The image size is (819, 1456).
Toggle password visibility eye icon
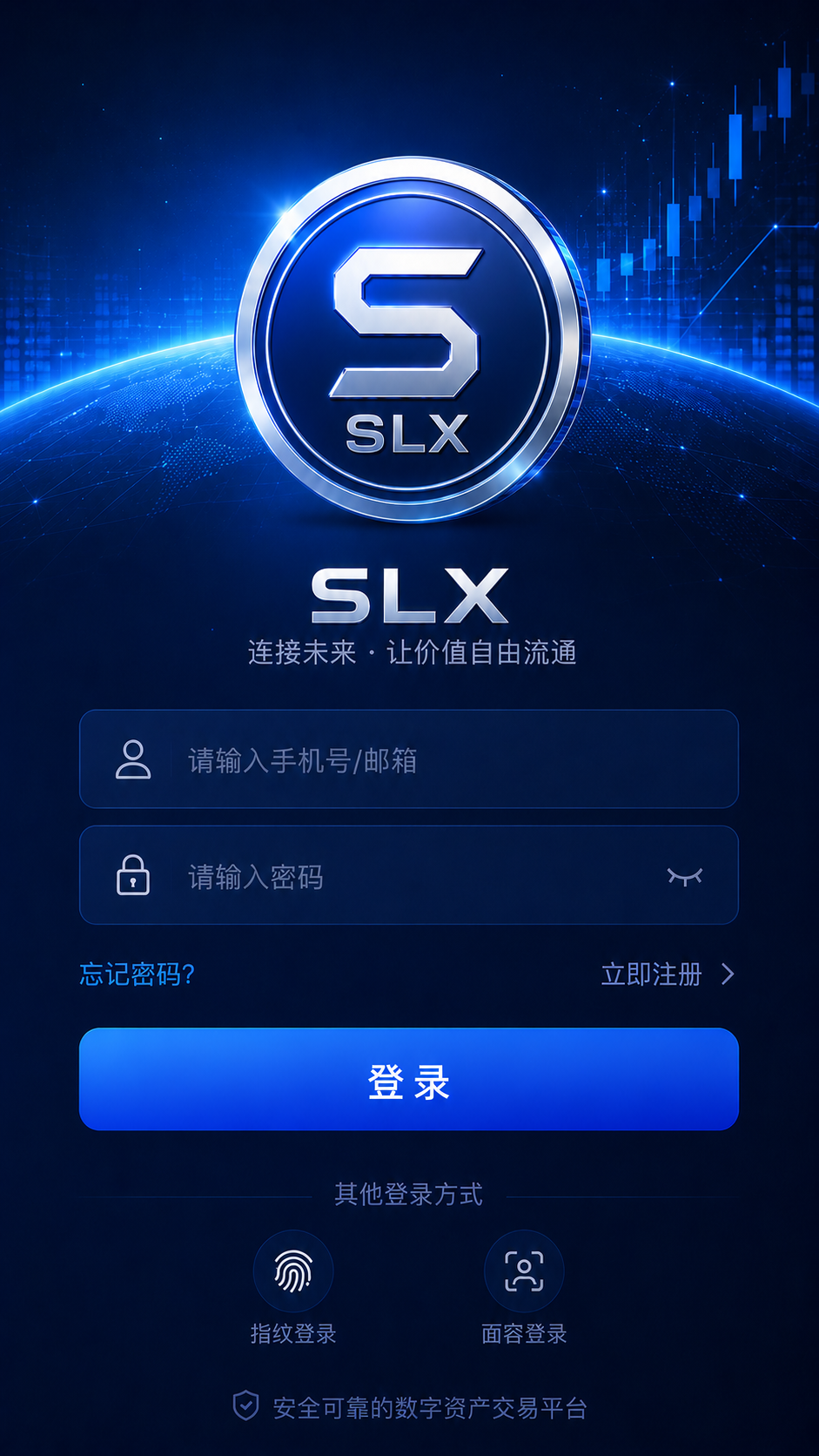pos(684,876)
